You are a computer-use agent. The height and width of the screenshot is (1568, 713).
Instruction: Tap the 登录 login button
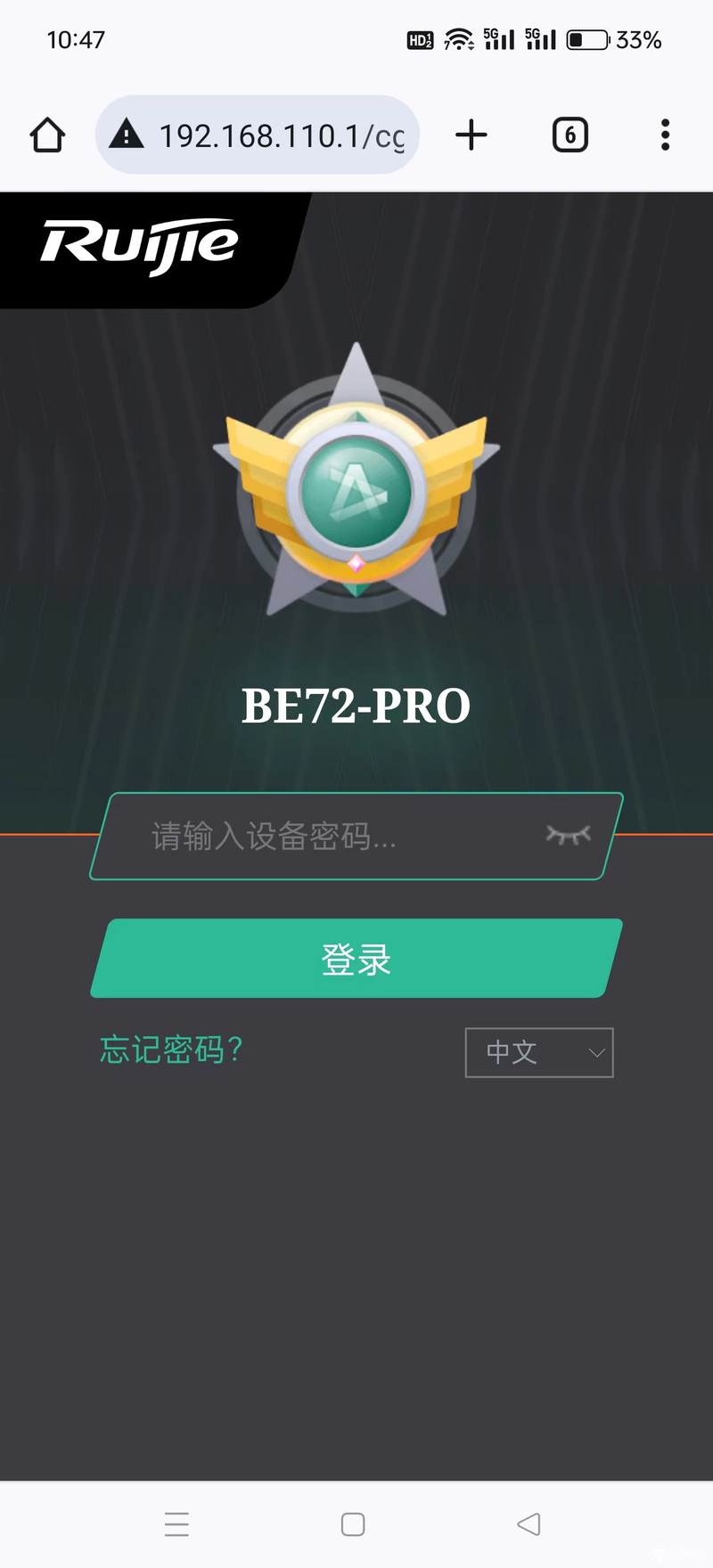coord(356,959)
